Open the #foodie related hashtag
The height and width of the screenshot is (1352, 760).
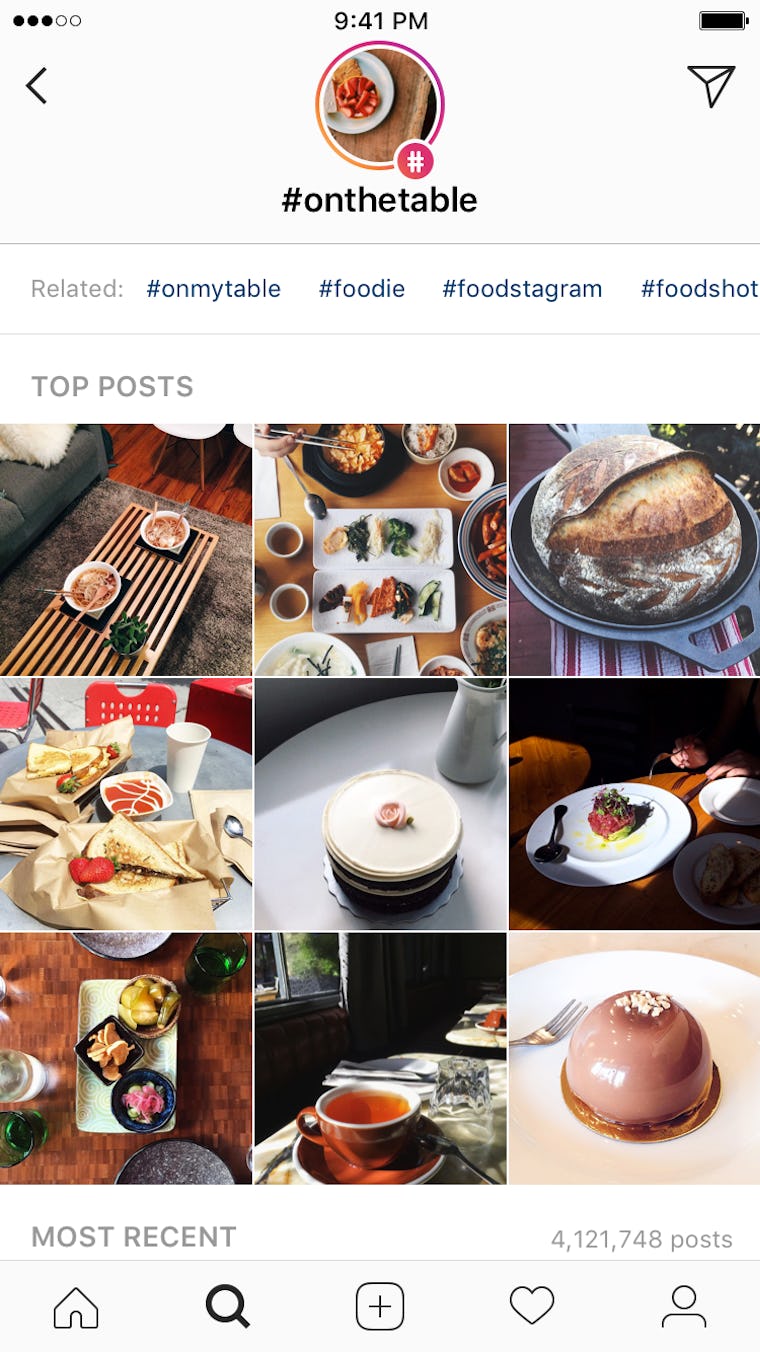pos(361,289)
